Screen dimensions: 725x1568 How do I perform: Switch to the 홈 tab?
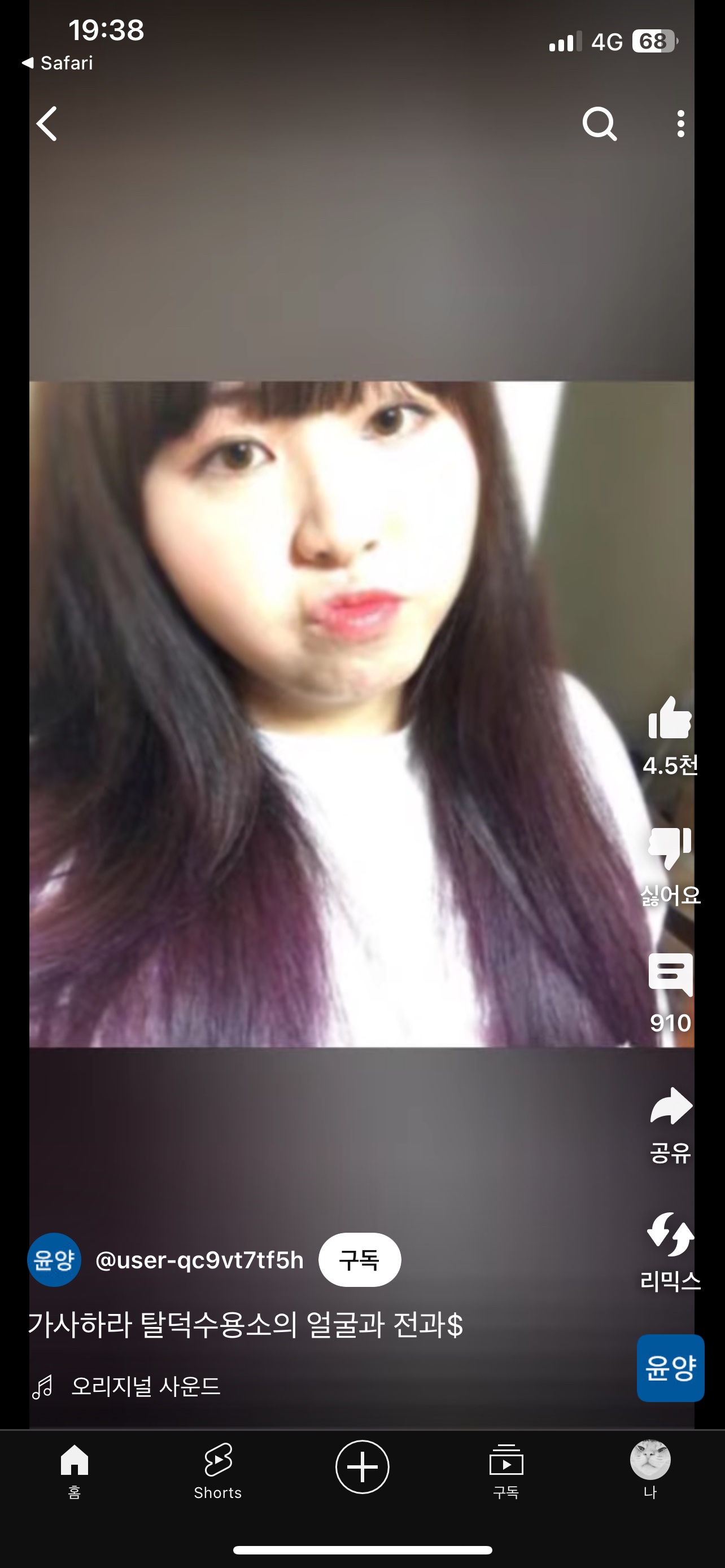point(75,1470)
